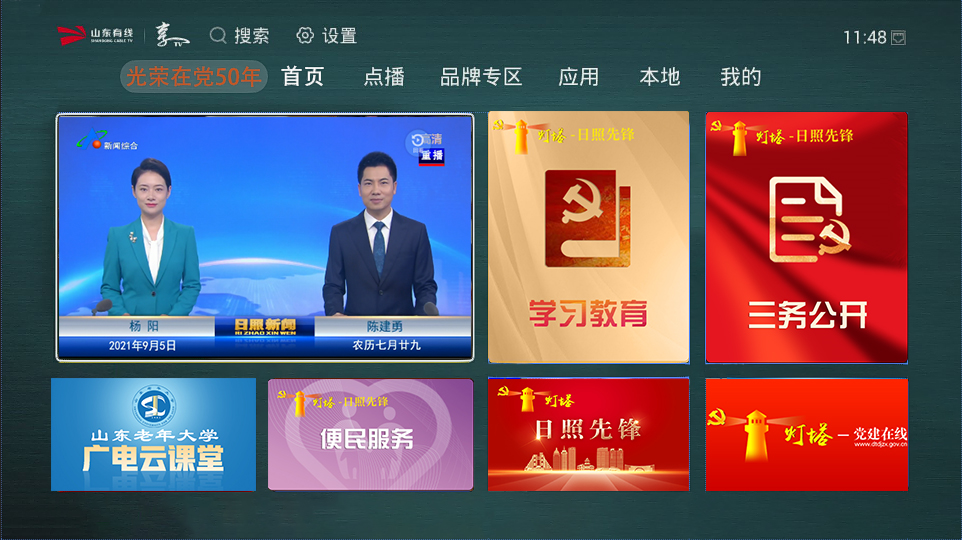Open the 日照先锋 banner tile

click(x=588, y=435)
